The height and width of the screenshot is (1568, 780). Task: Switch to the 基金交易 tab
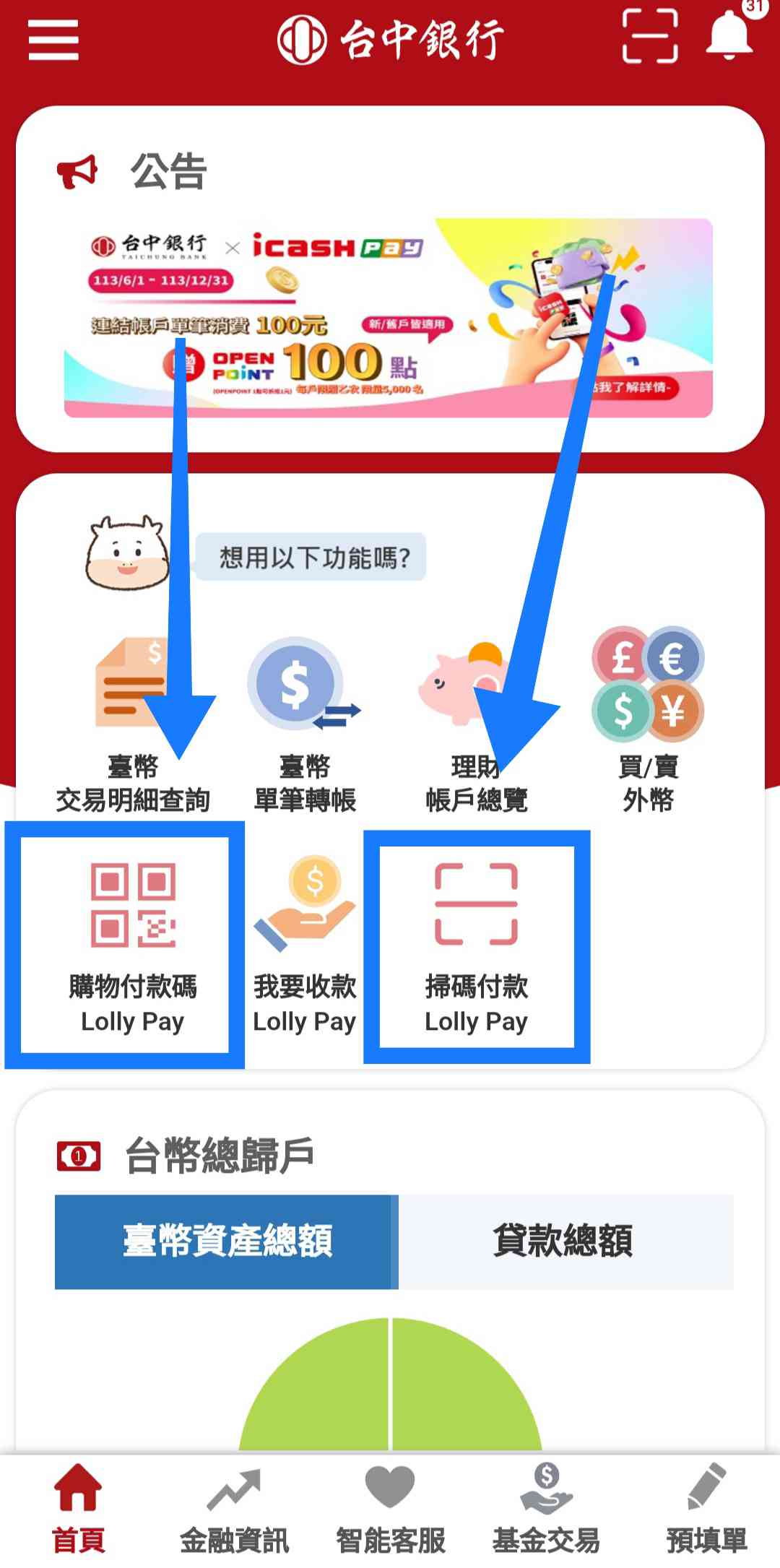tap(546, 1509)
